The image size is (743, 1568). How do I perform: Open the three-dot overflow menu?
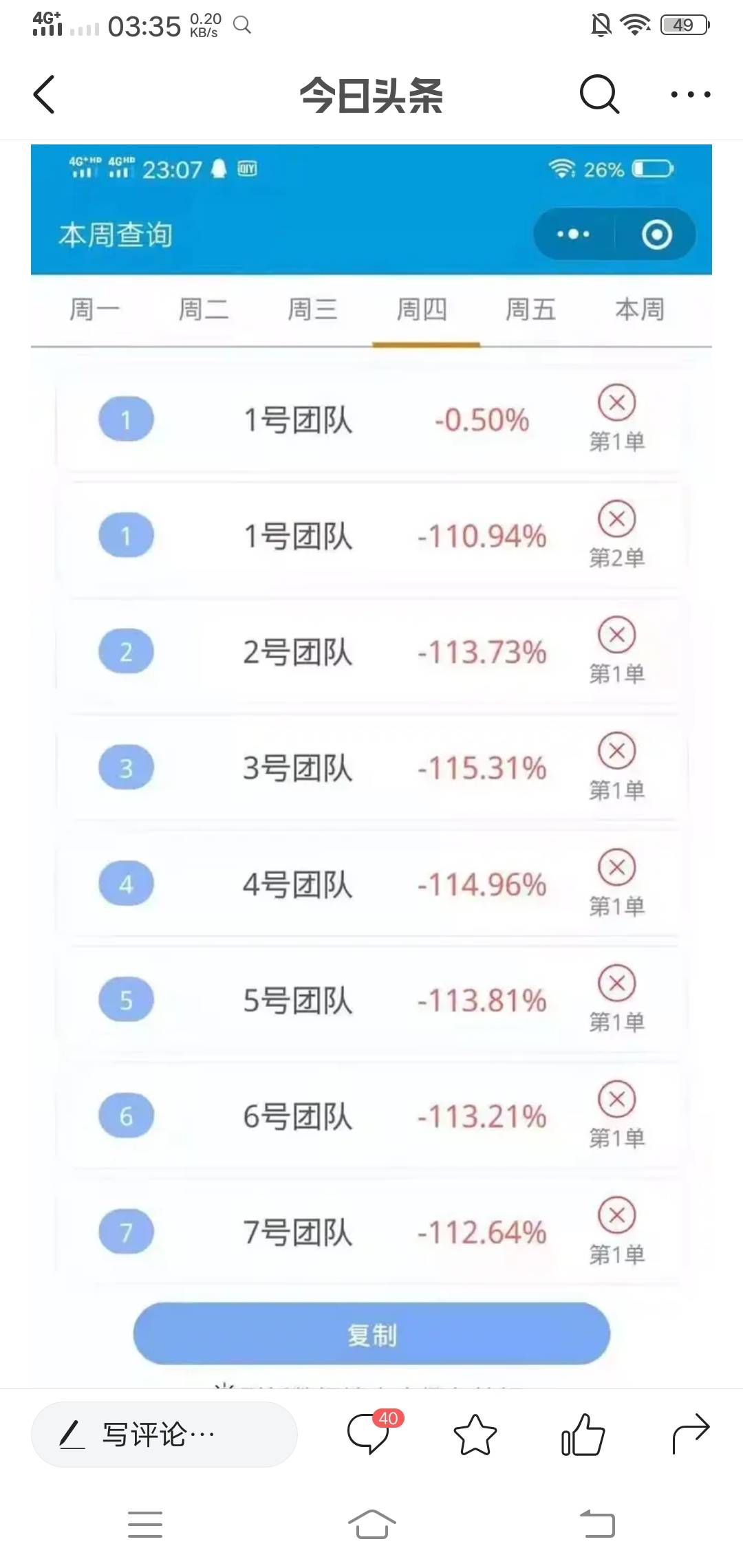tap(690, 94)
